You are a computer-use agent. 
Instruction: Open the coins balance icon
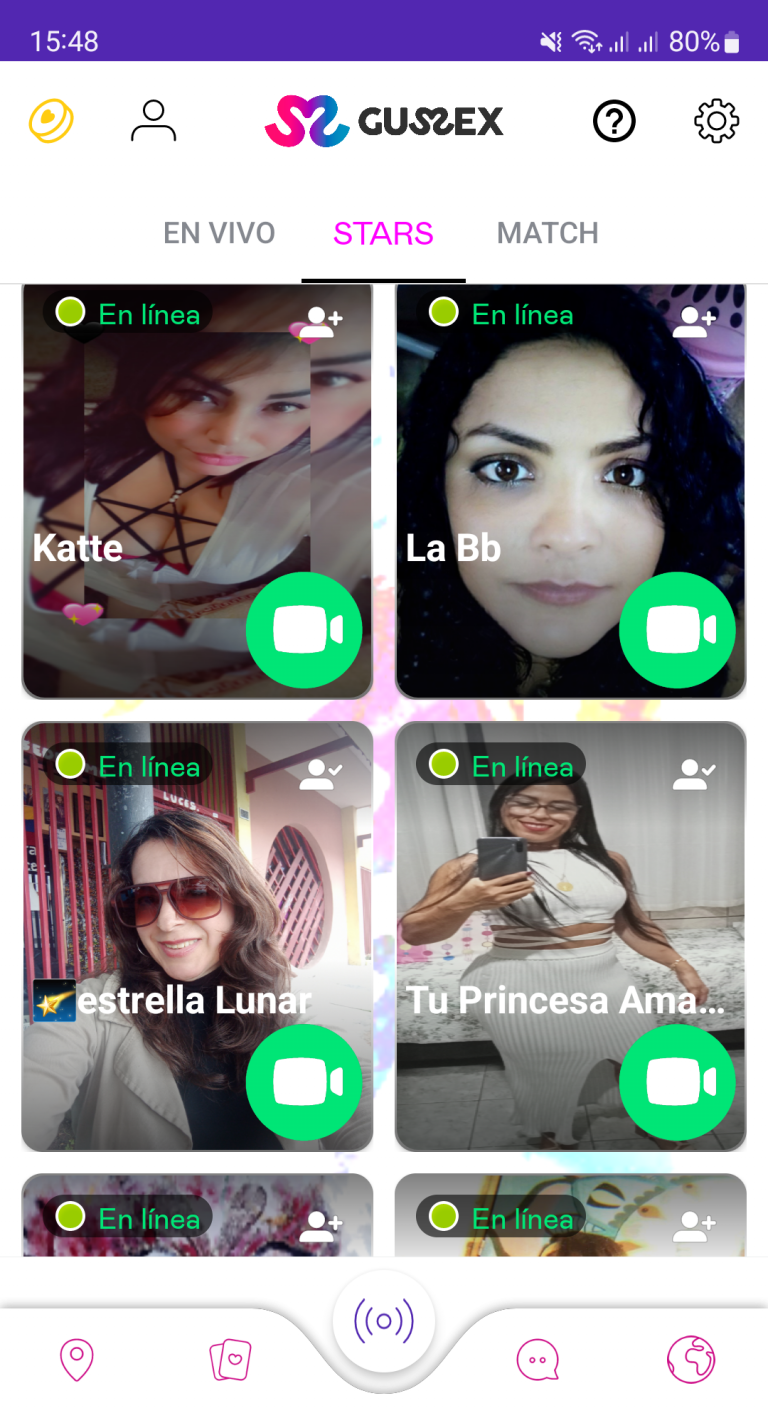tap(50, 122)
